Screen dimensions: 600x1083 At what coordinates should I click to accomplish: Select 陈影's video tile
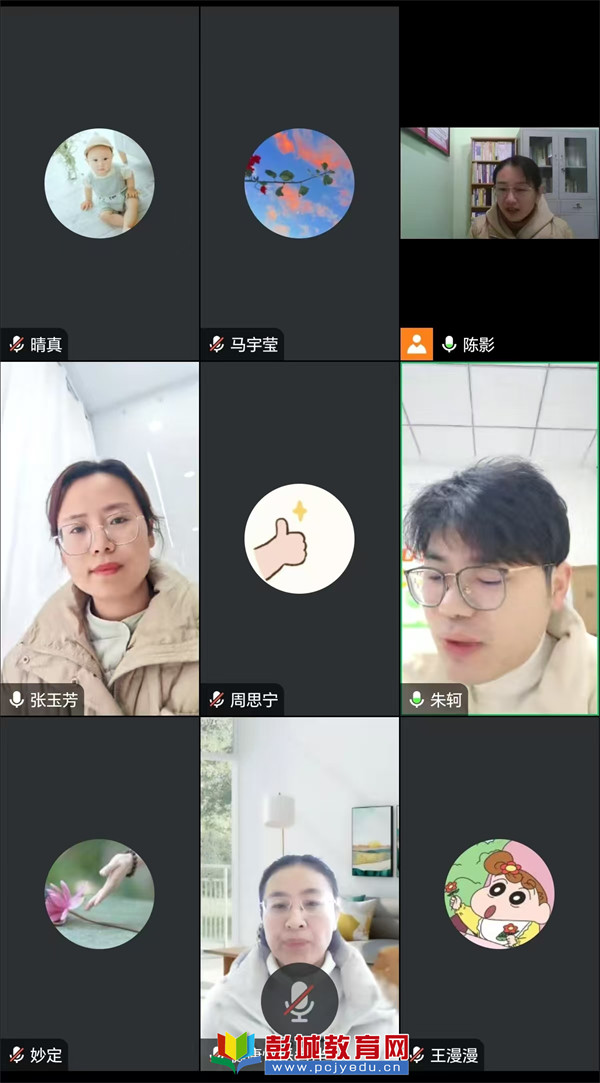[x=499, y=184]
